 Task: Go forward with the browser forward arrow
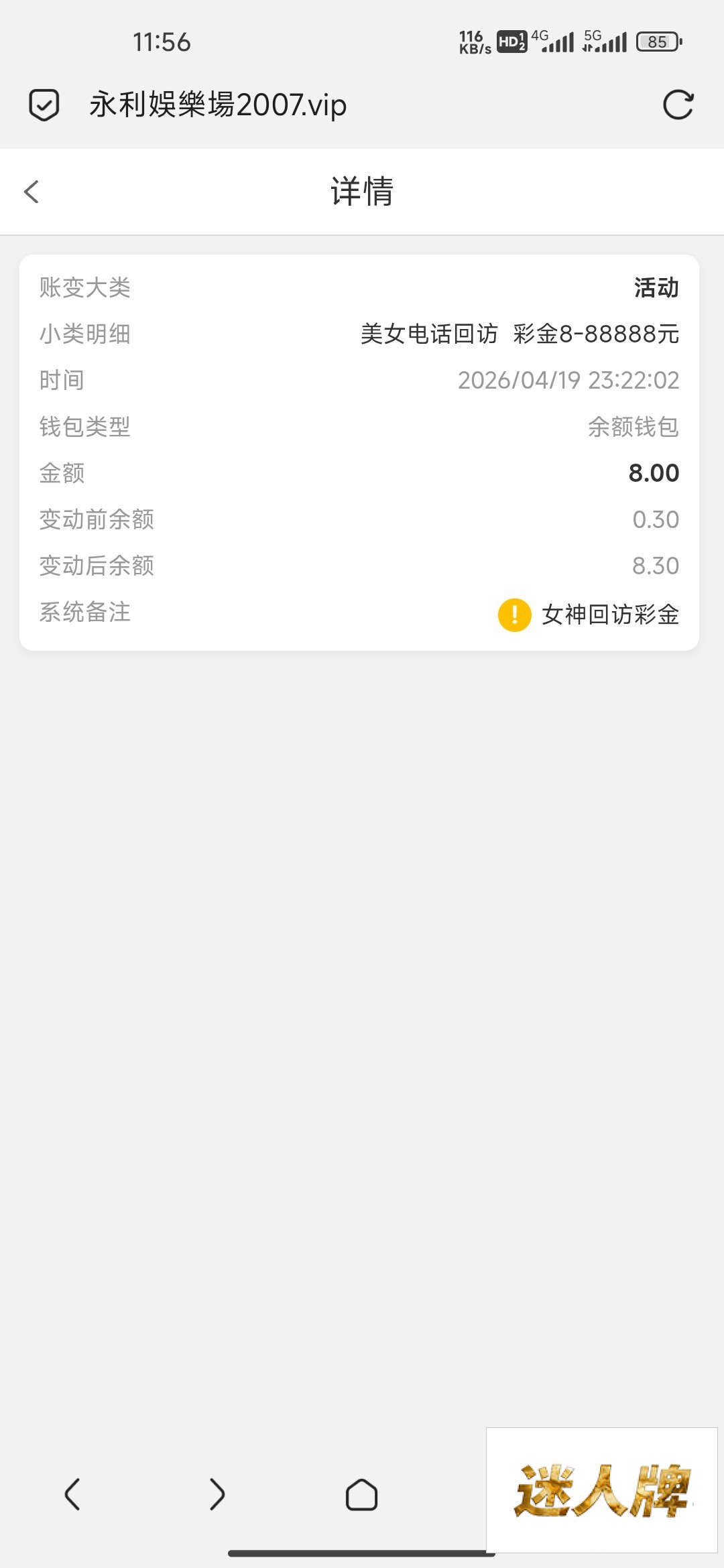pos(217,1494)
